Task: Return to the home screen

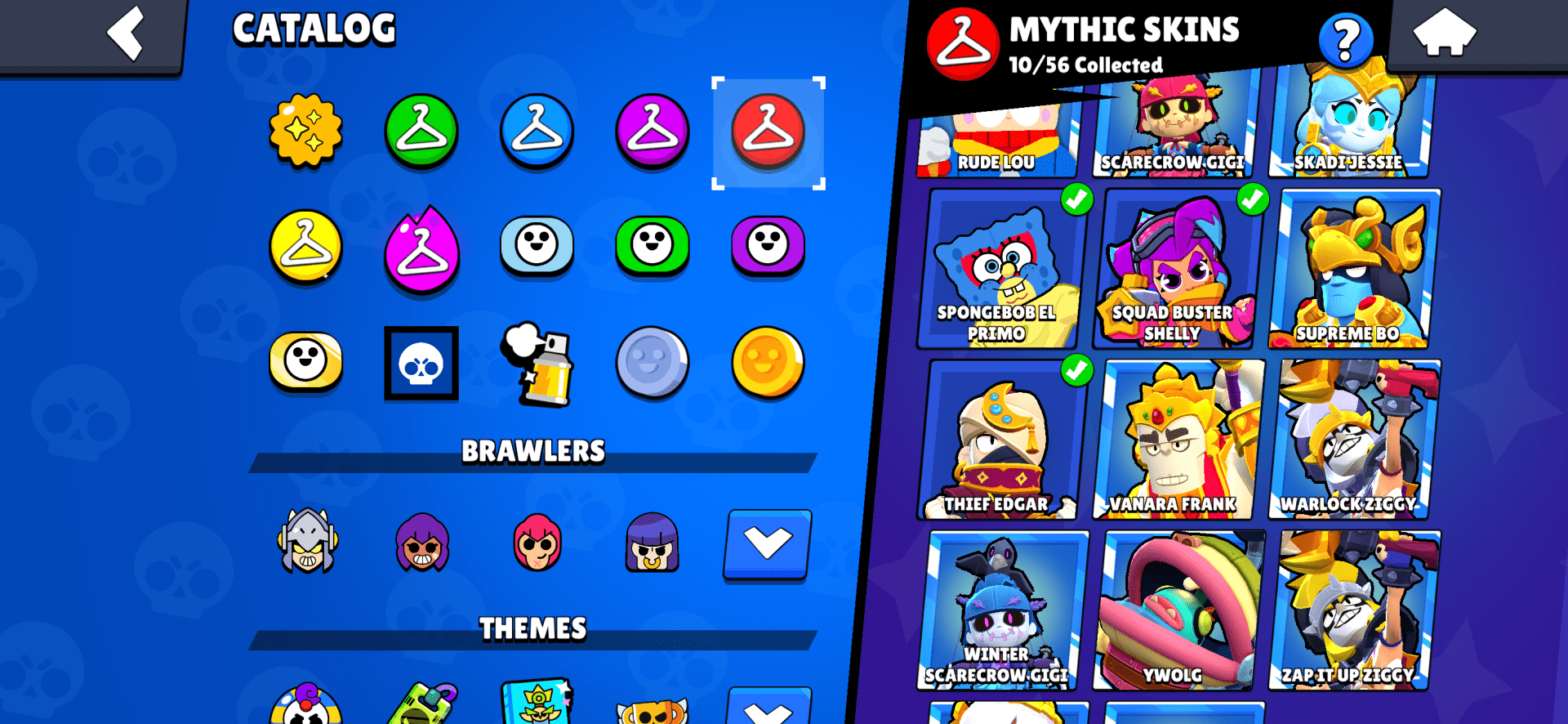Action: click(1444, 34)
